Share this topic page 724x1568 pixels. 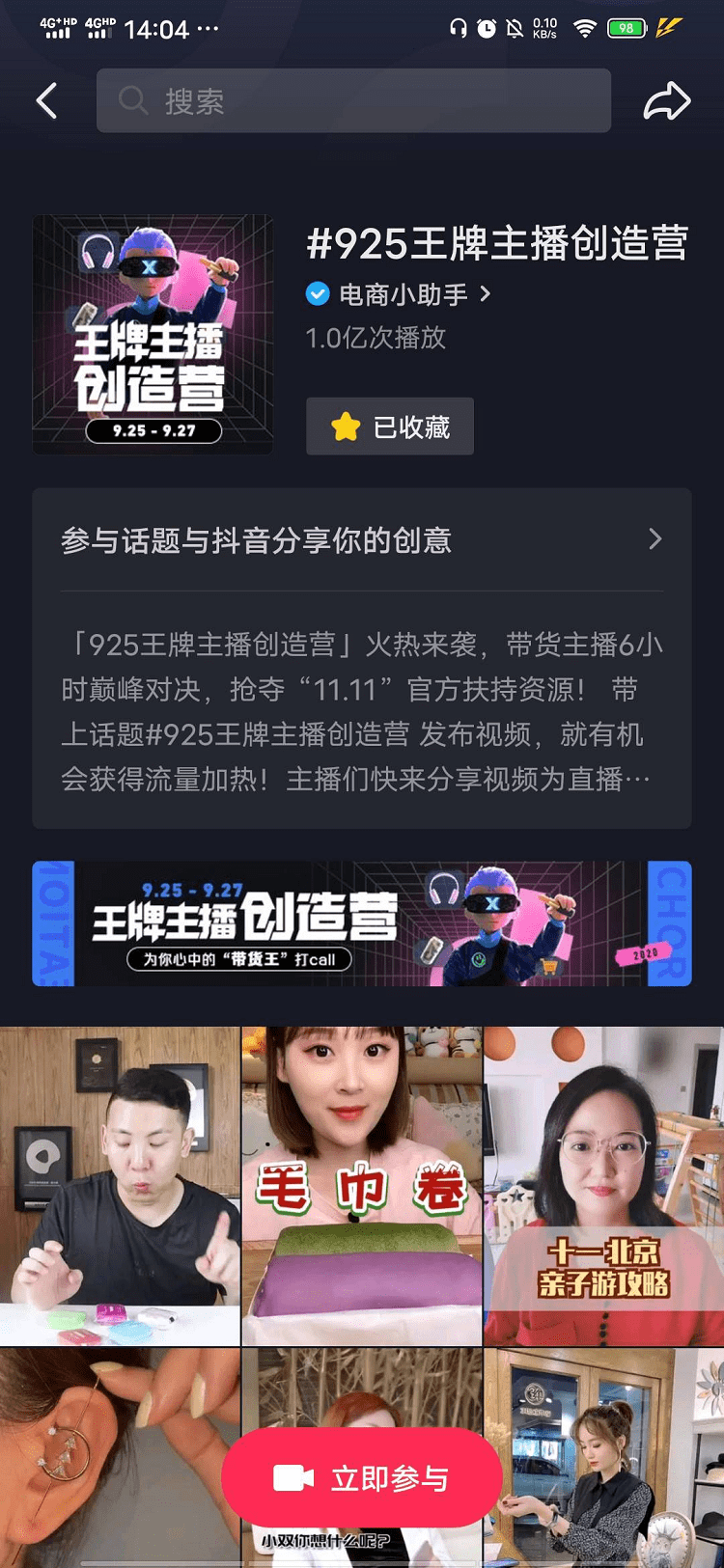tap(667, 100)
